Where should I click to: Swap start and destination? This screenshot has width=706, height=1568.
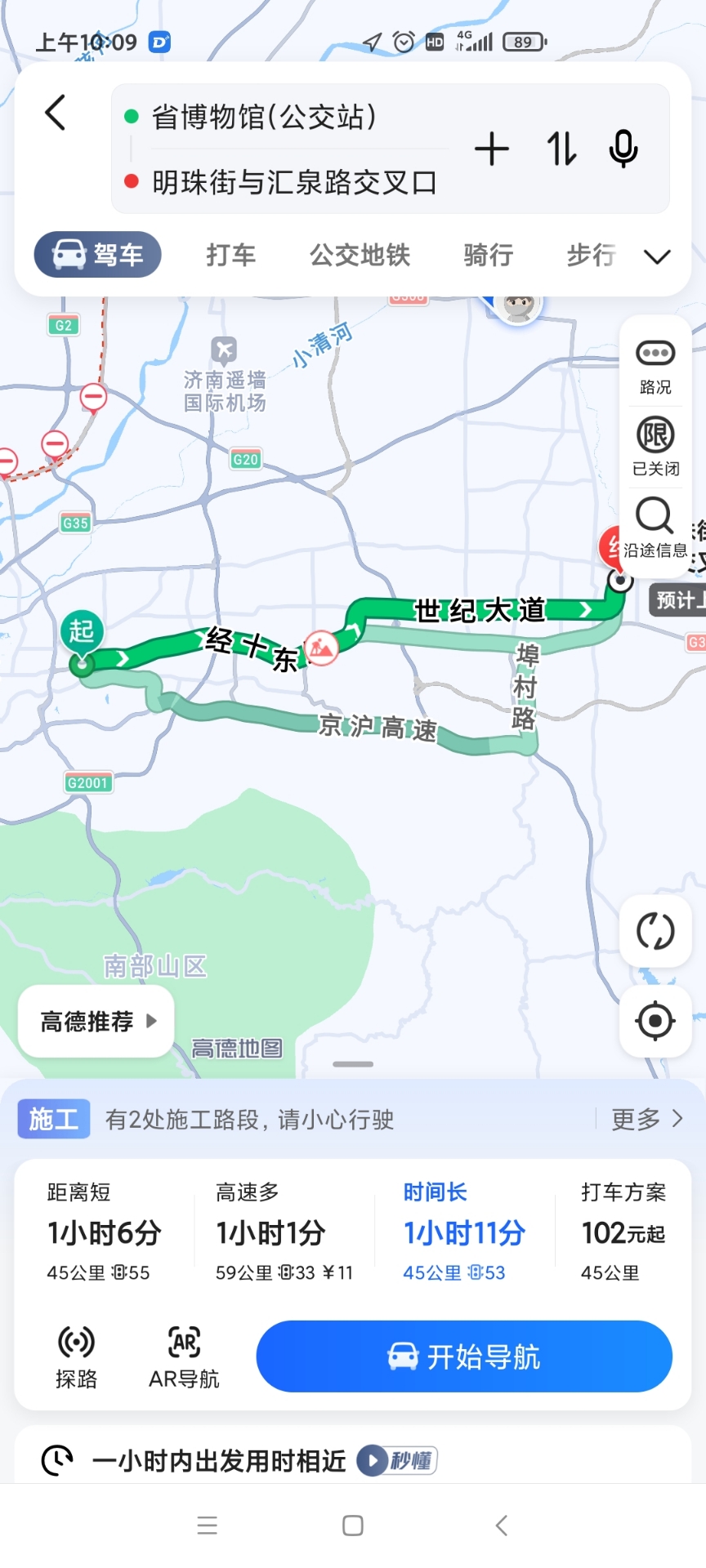point(561,149)
